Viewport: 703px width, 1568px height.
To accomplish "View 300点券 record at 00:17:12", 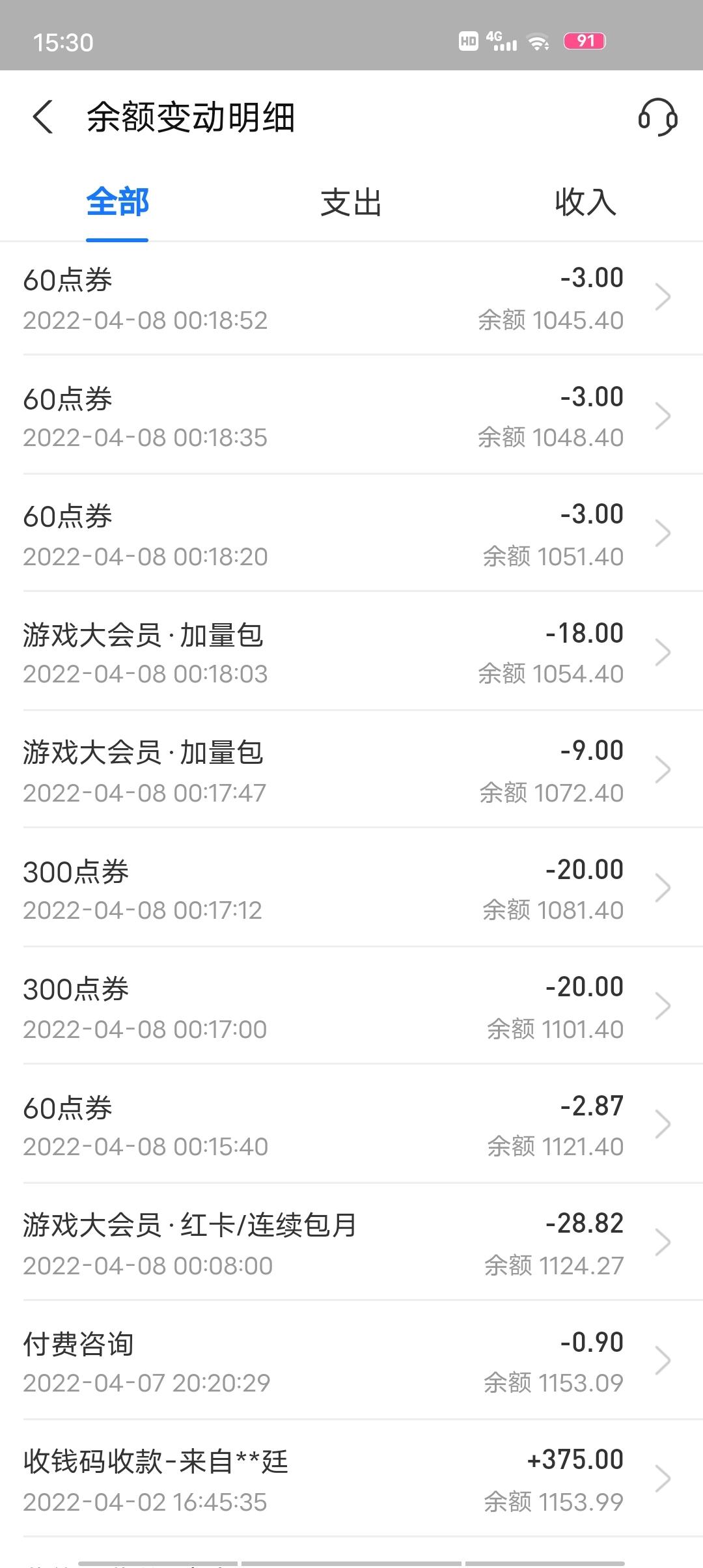I will point(351,888).
